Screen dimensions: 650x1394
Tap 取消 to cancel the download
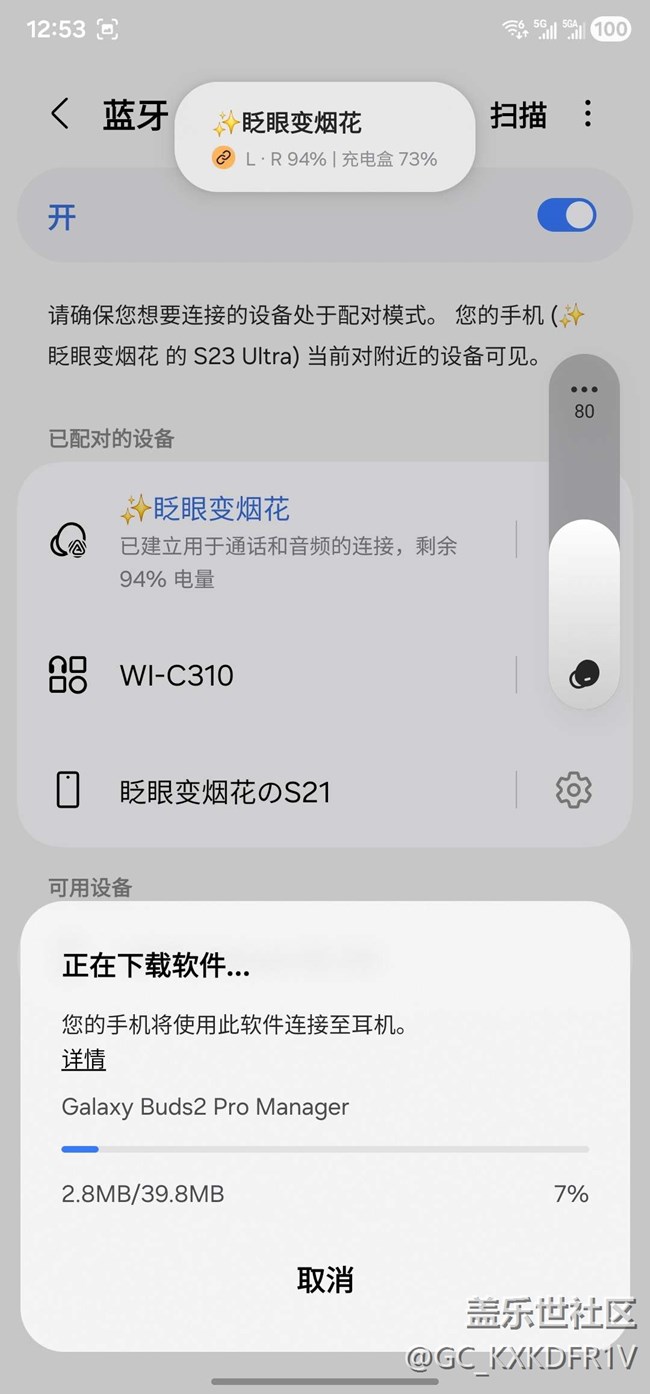(325, 1279)
